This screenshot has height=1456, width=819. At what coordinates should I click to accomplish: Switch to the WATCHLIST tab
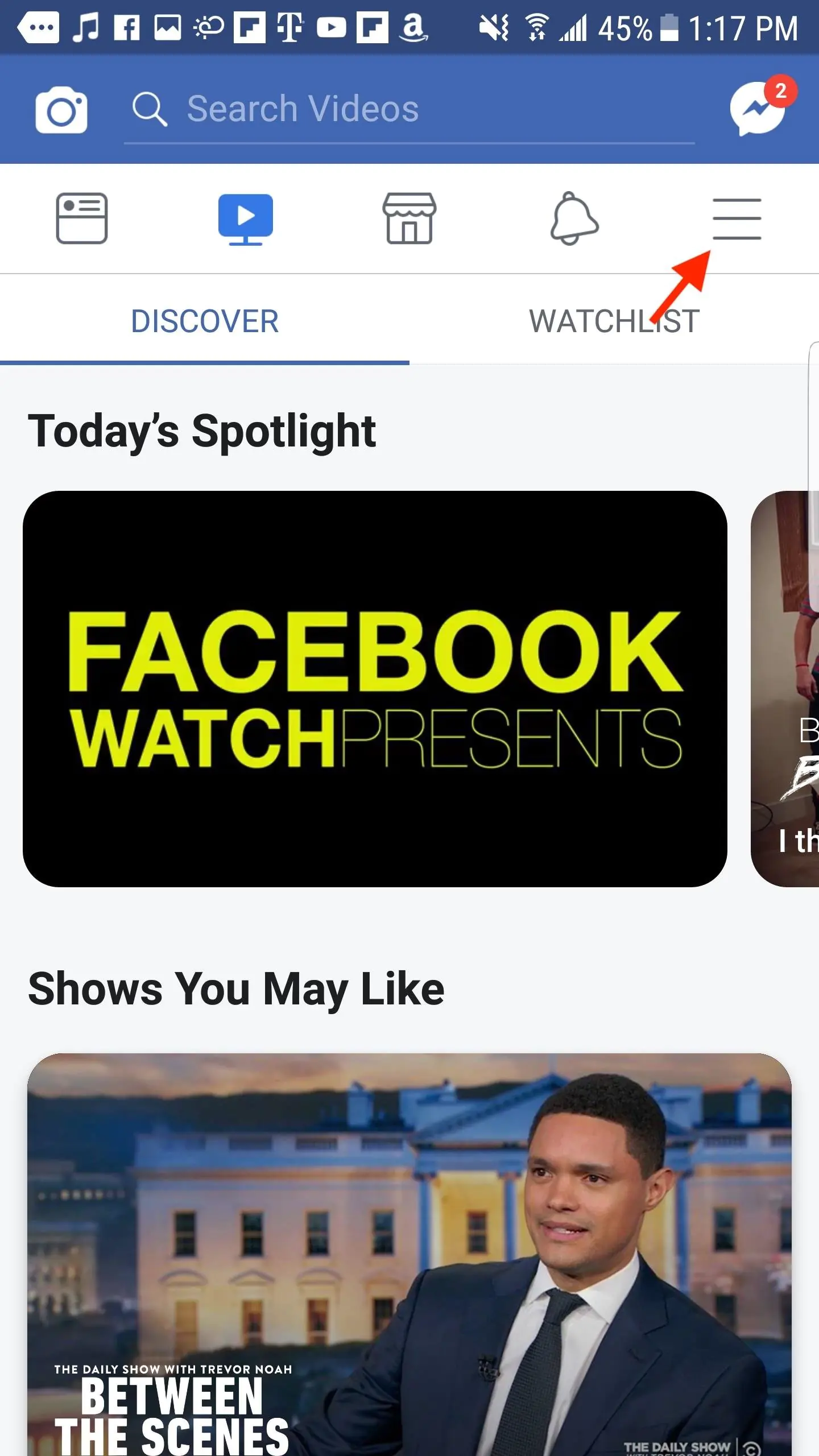click(614, 320)
